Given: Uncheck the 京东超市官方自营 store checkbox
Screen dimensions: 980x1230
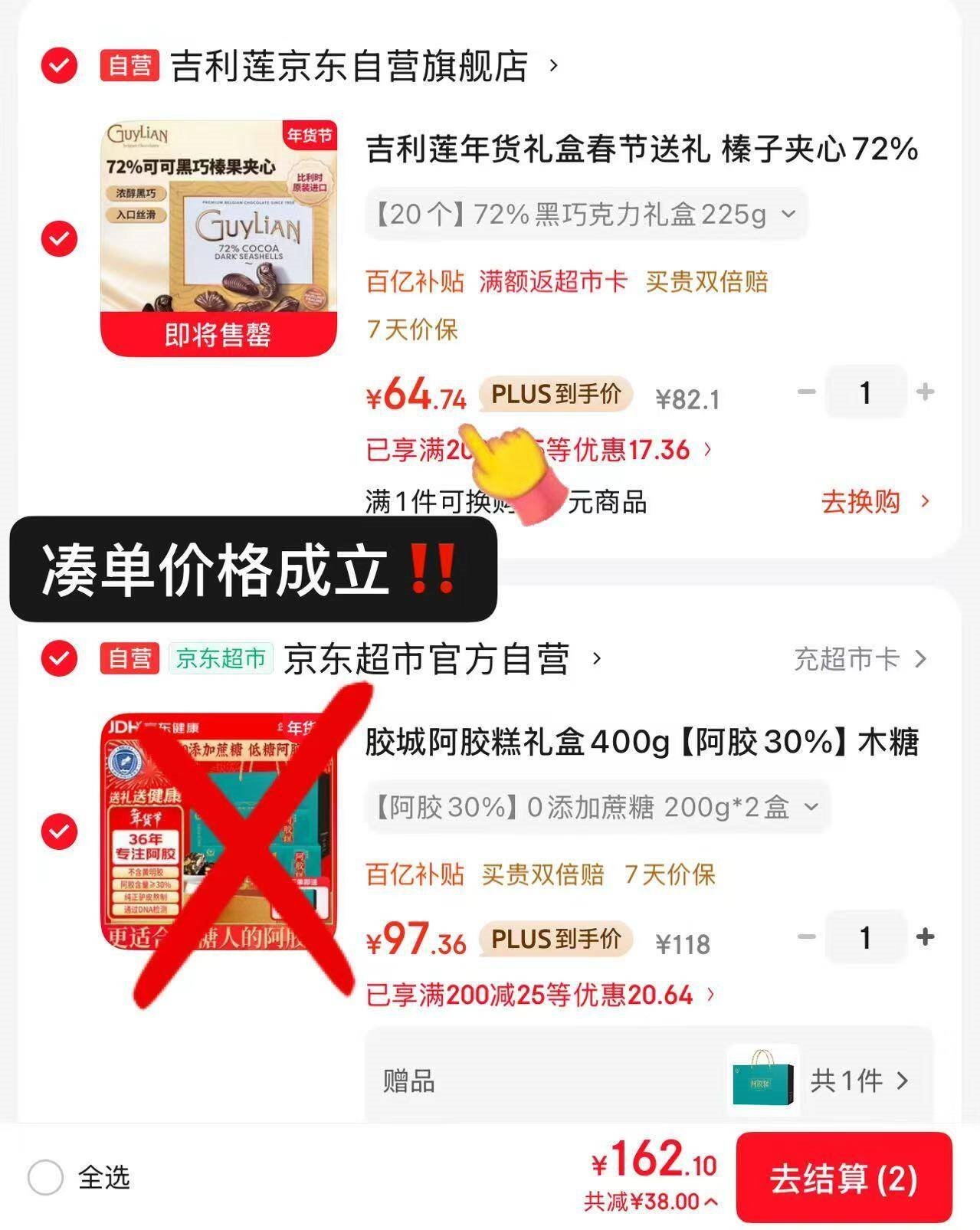Looking at the screenshot, I should point(60,658).
